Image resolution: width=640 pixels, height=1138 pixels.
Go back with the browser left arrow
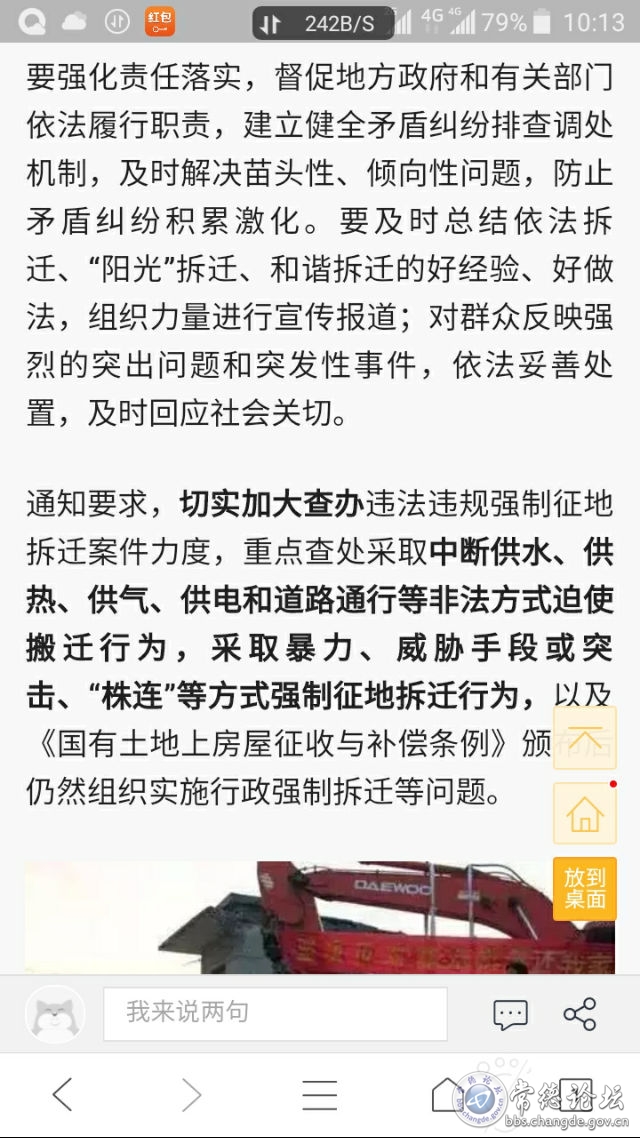click(x=62, y=1094)
